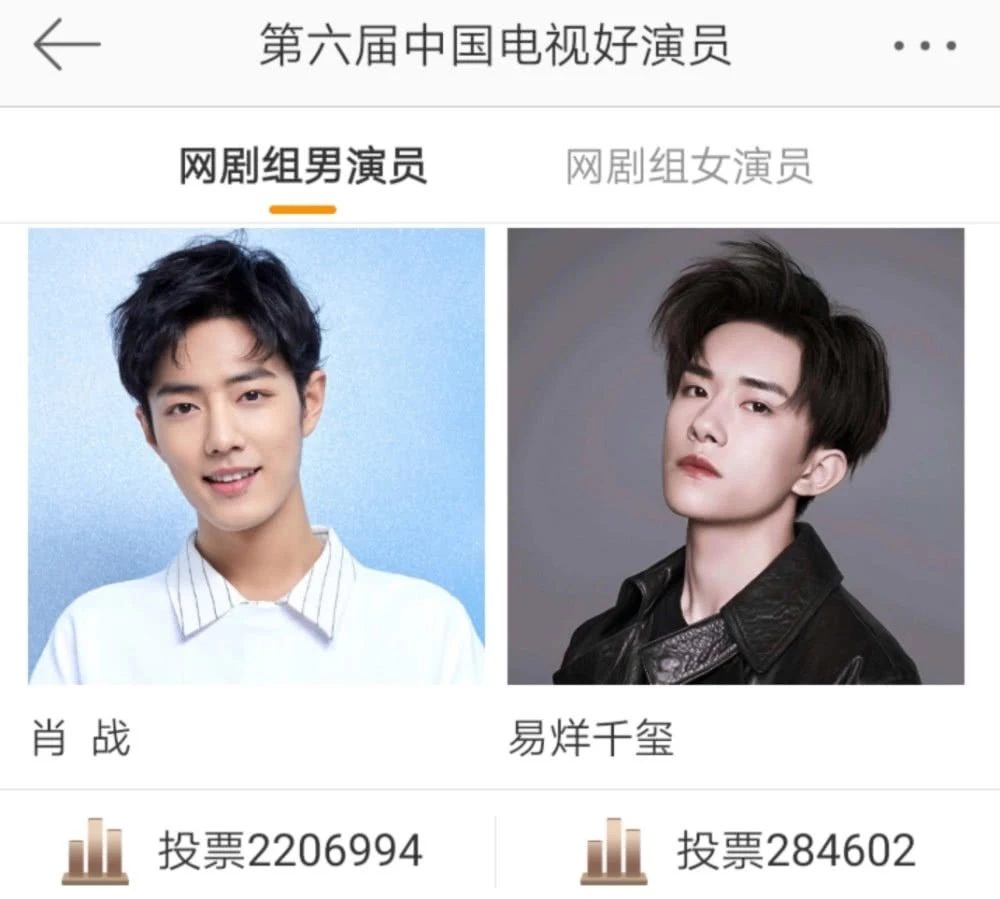Select the 网剧组男演员 tab
This screenshot has width=1000, height=899.
click(302, 166)
